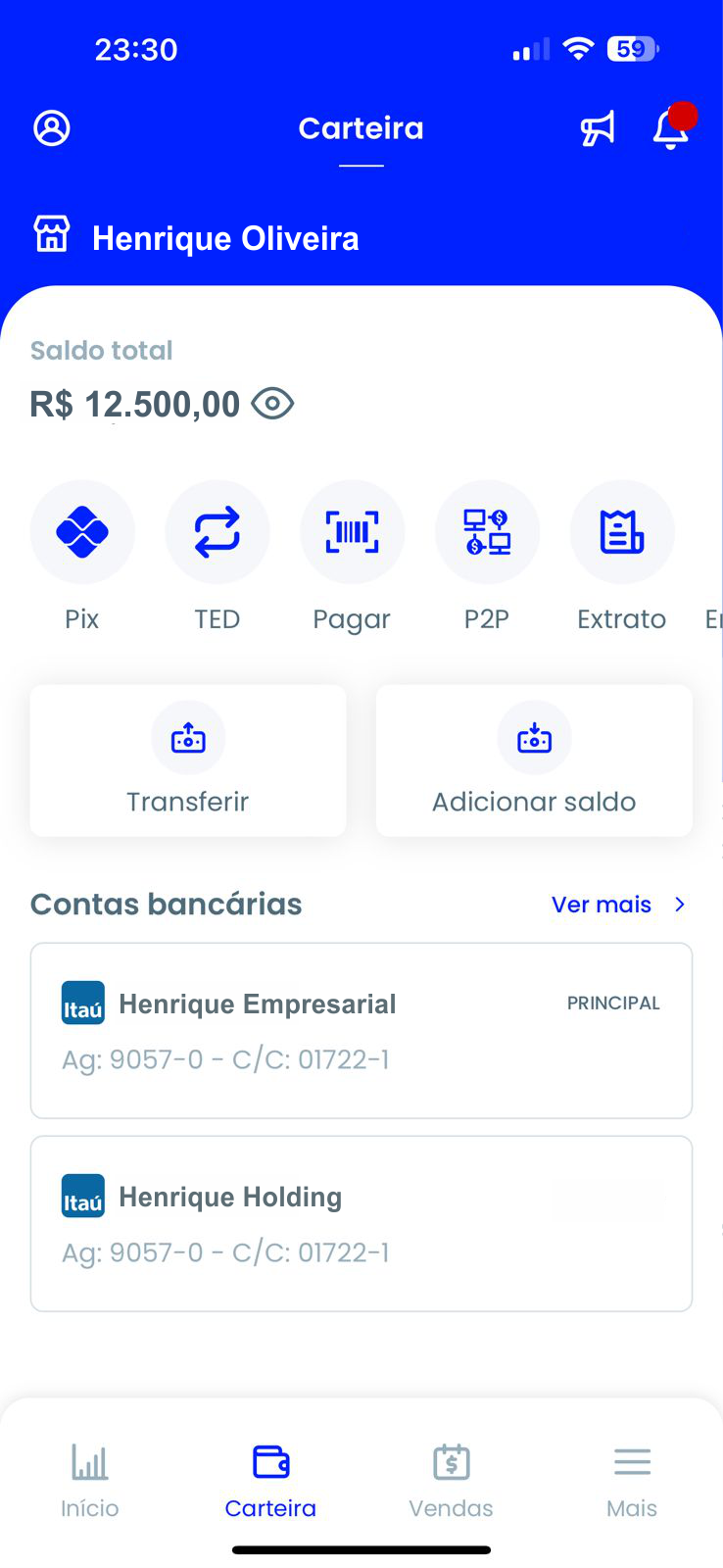Tap the Transferir card
Viewport: 723px width, 1568px height.
pos(188,760)
